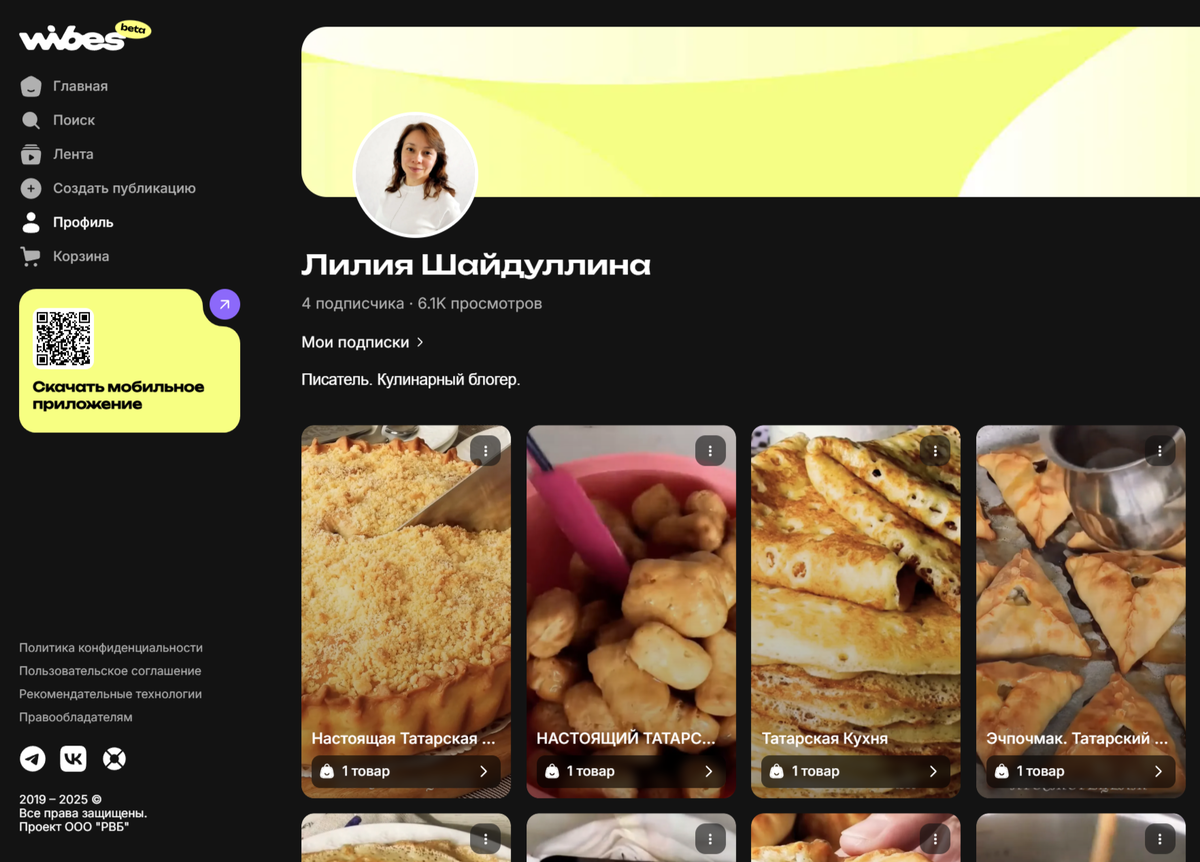View 1 товар under Эчпочмак video
The width and height of the screenshot is (1200, 862).
1080,771
